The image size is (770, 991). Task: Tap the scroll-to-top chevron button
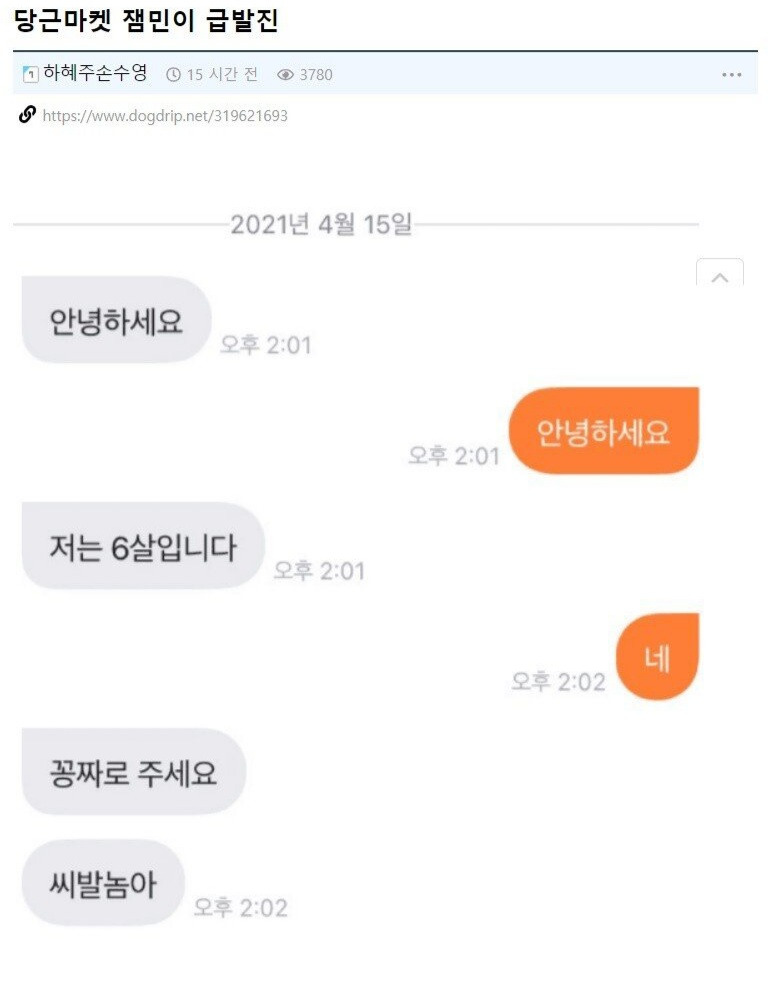(719, 276)
